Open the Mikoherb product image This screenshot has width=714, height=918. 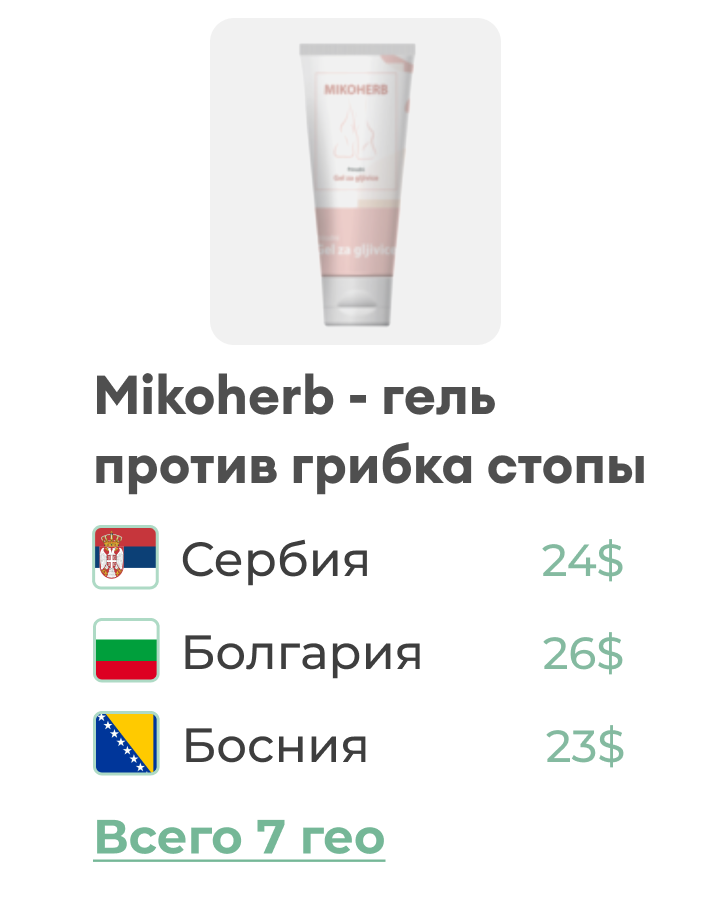click(355, 182)
